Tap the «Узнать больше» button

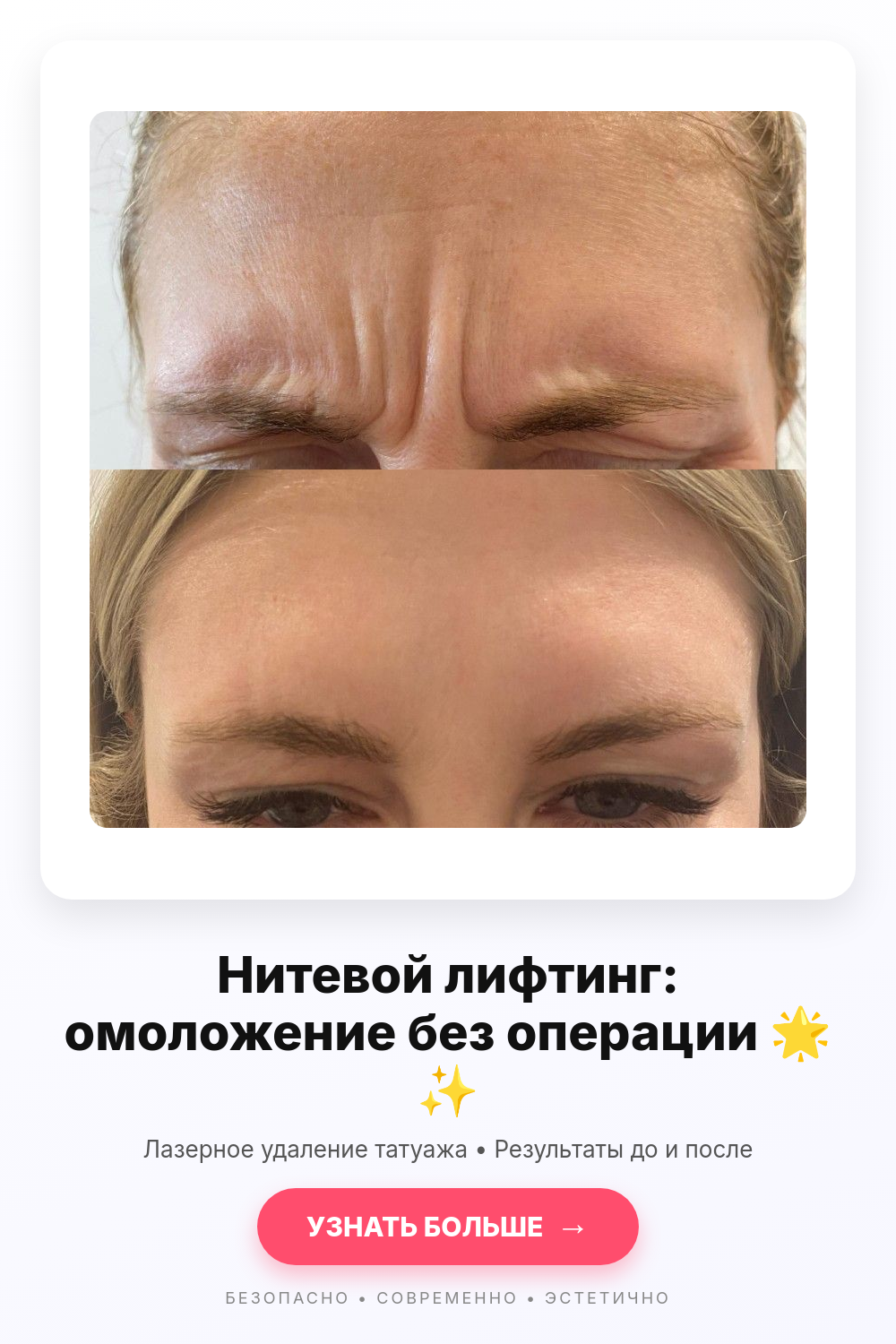tap(447, 1227)
